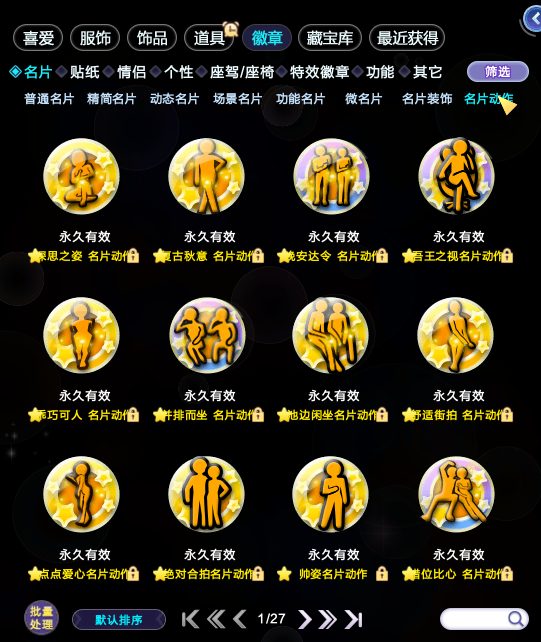541x642 pixels.
Task: Select the 吾王之视 badge
Action: click(x=456, y=177)
